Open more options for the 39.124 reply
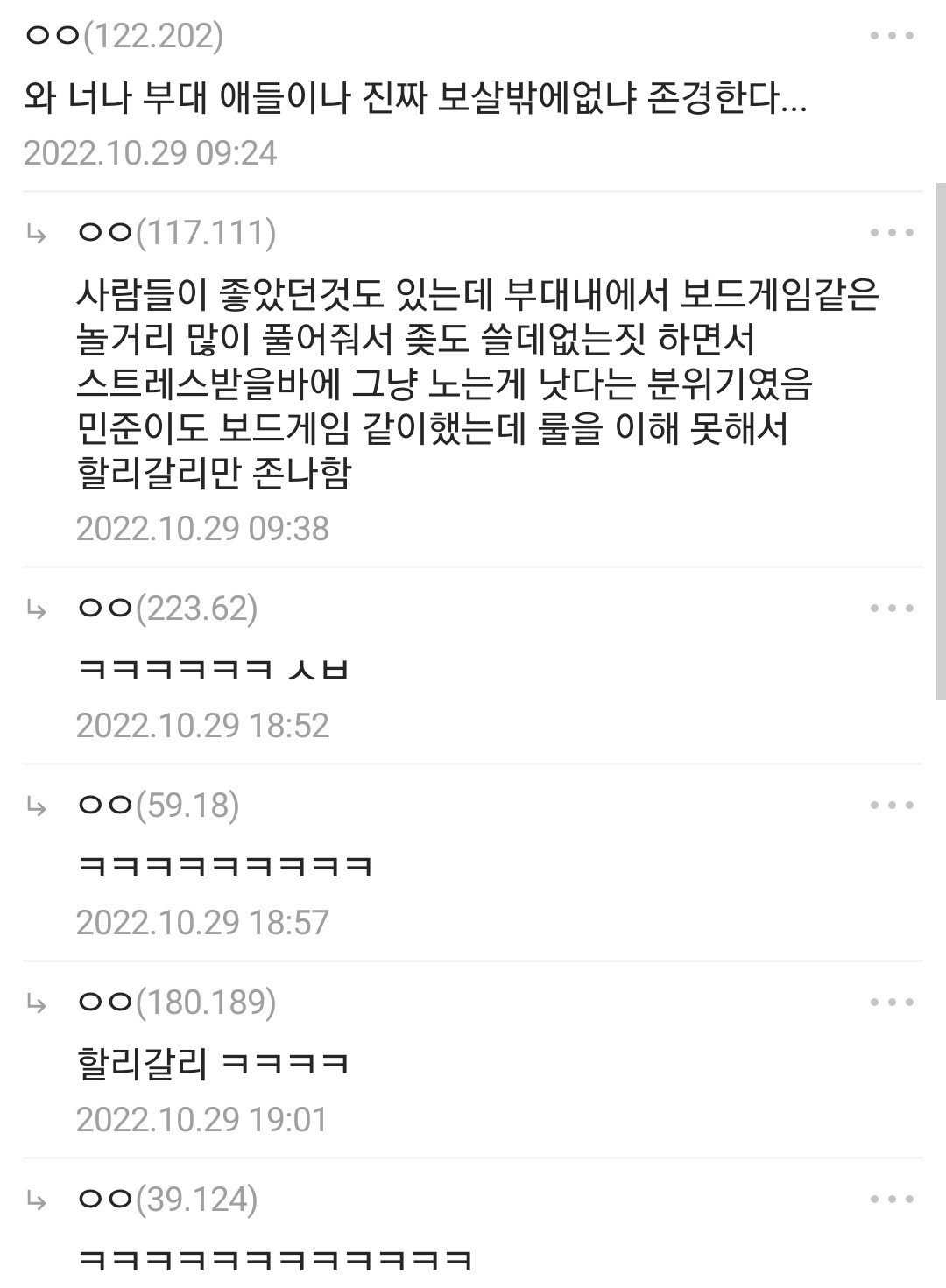 pos(893,1200)
